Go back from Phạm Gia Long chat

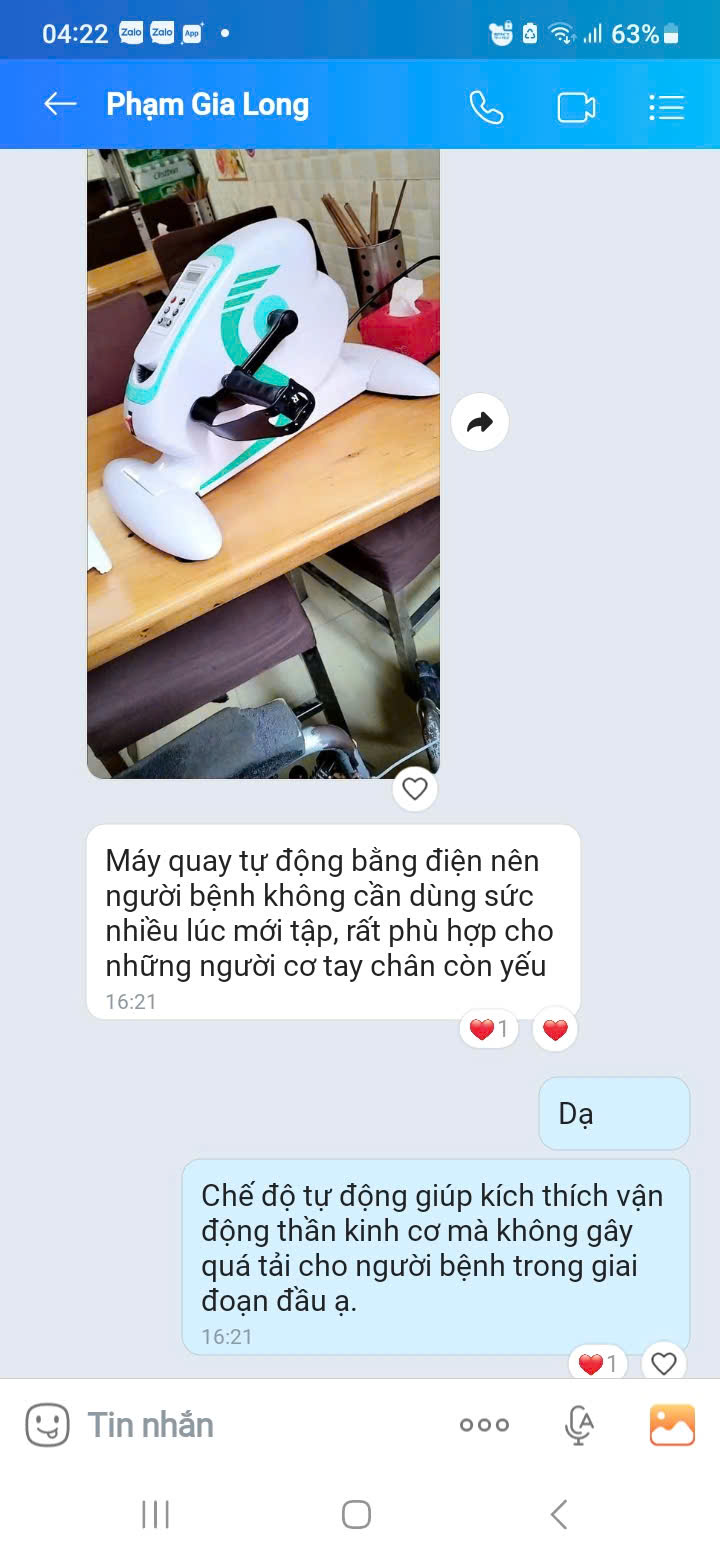60,105
